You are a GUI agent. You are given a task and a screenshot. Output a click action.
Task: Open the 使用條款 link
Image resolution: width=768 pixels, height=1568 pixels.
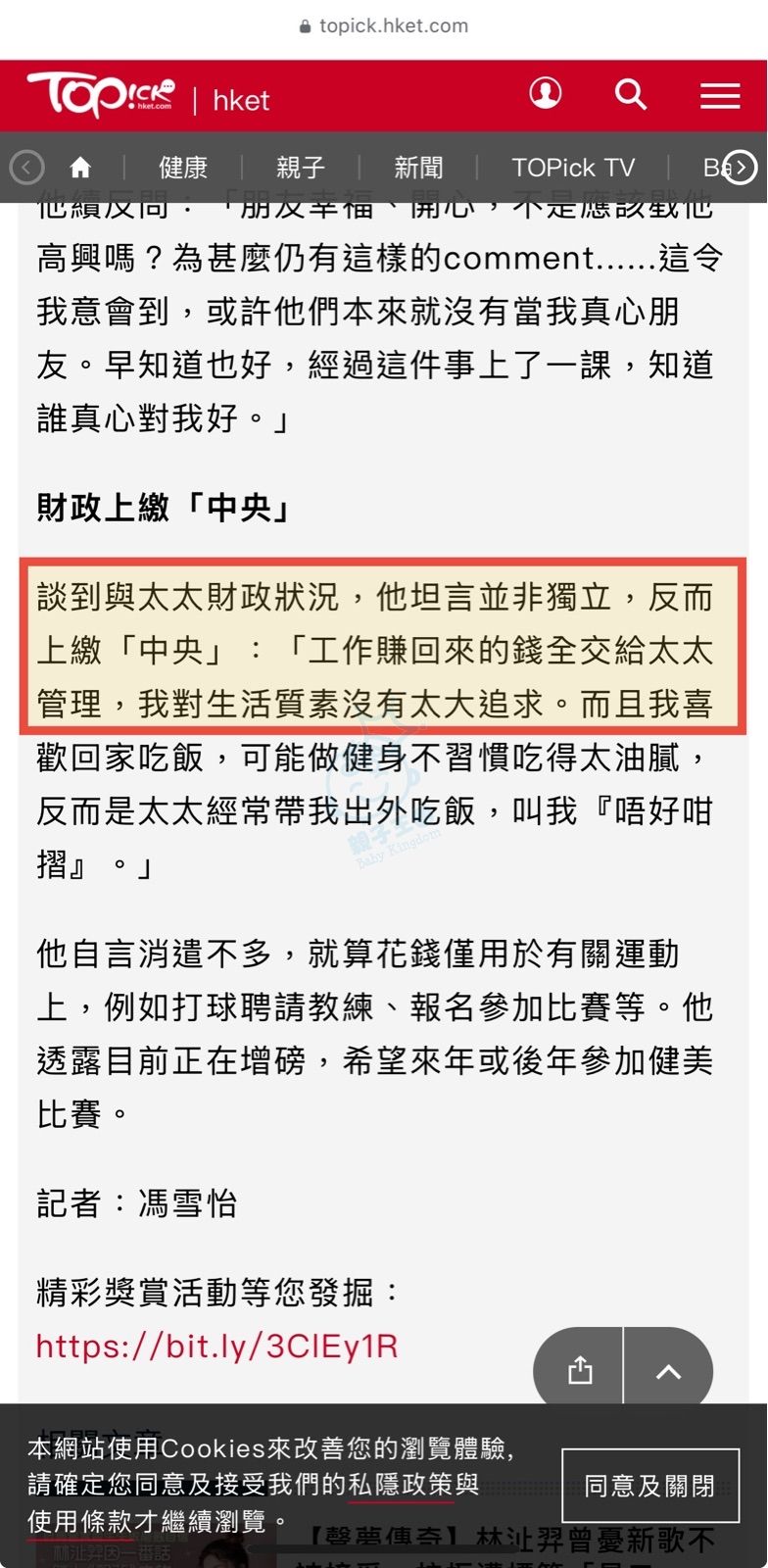79,1521
